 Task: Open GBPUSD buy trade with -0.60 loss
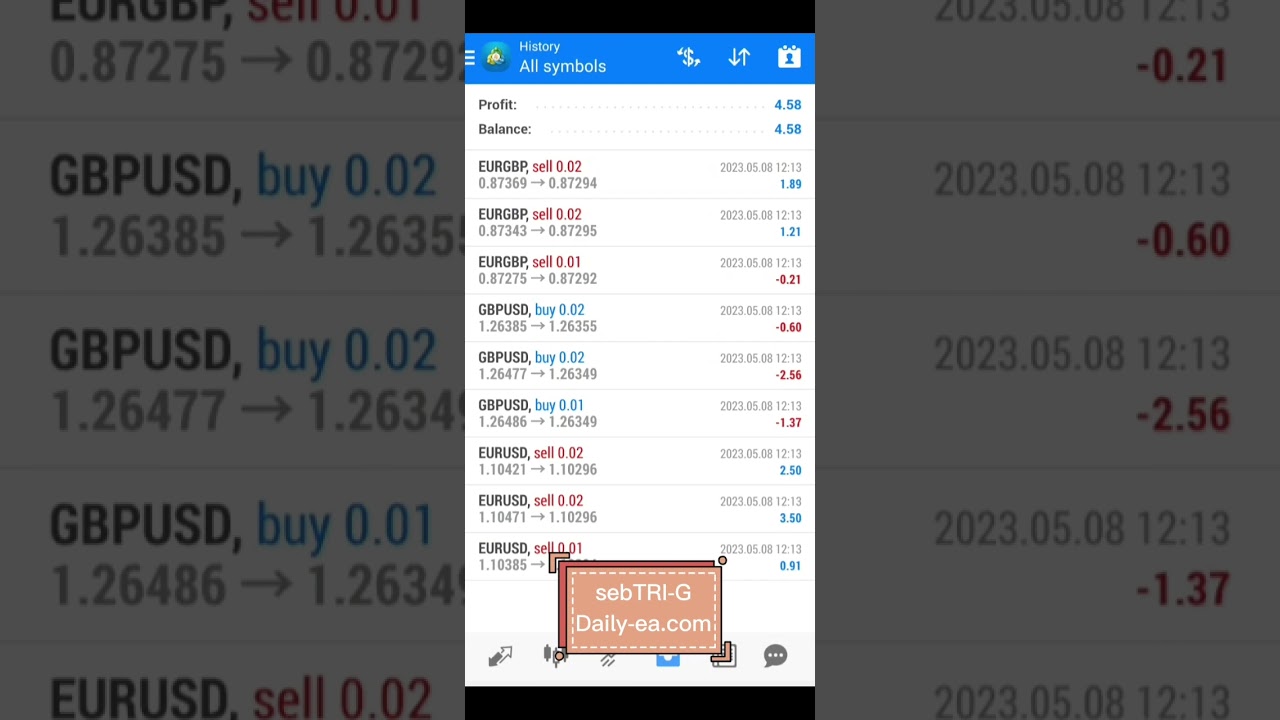(639, 318)
